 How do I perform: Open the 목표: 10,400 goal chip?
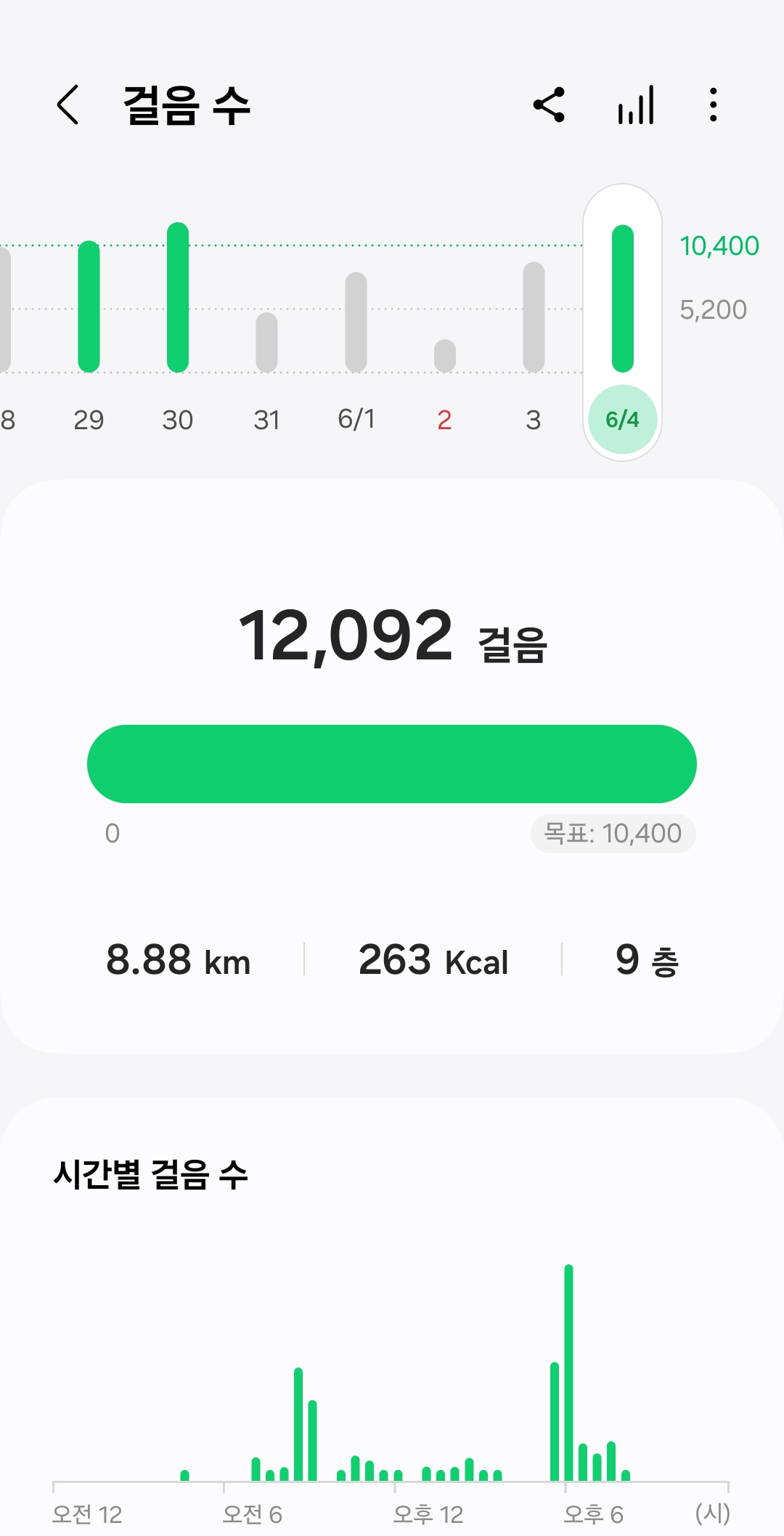pyautogui.click(x=613, y=833)
